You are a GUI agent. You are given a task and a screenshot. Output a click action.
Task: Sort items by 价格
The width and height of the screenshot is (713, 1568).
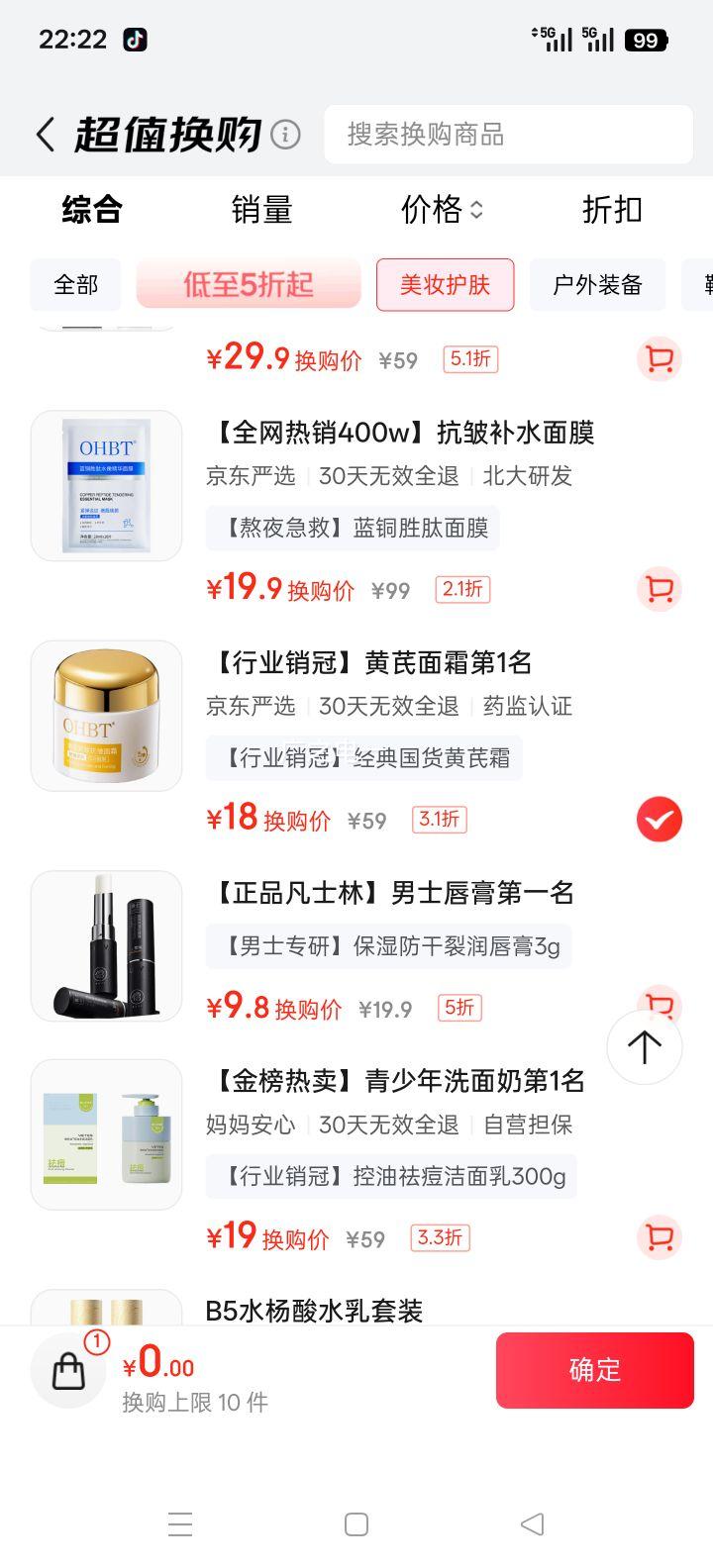point(442,210)
